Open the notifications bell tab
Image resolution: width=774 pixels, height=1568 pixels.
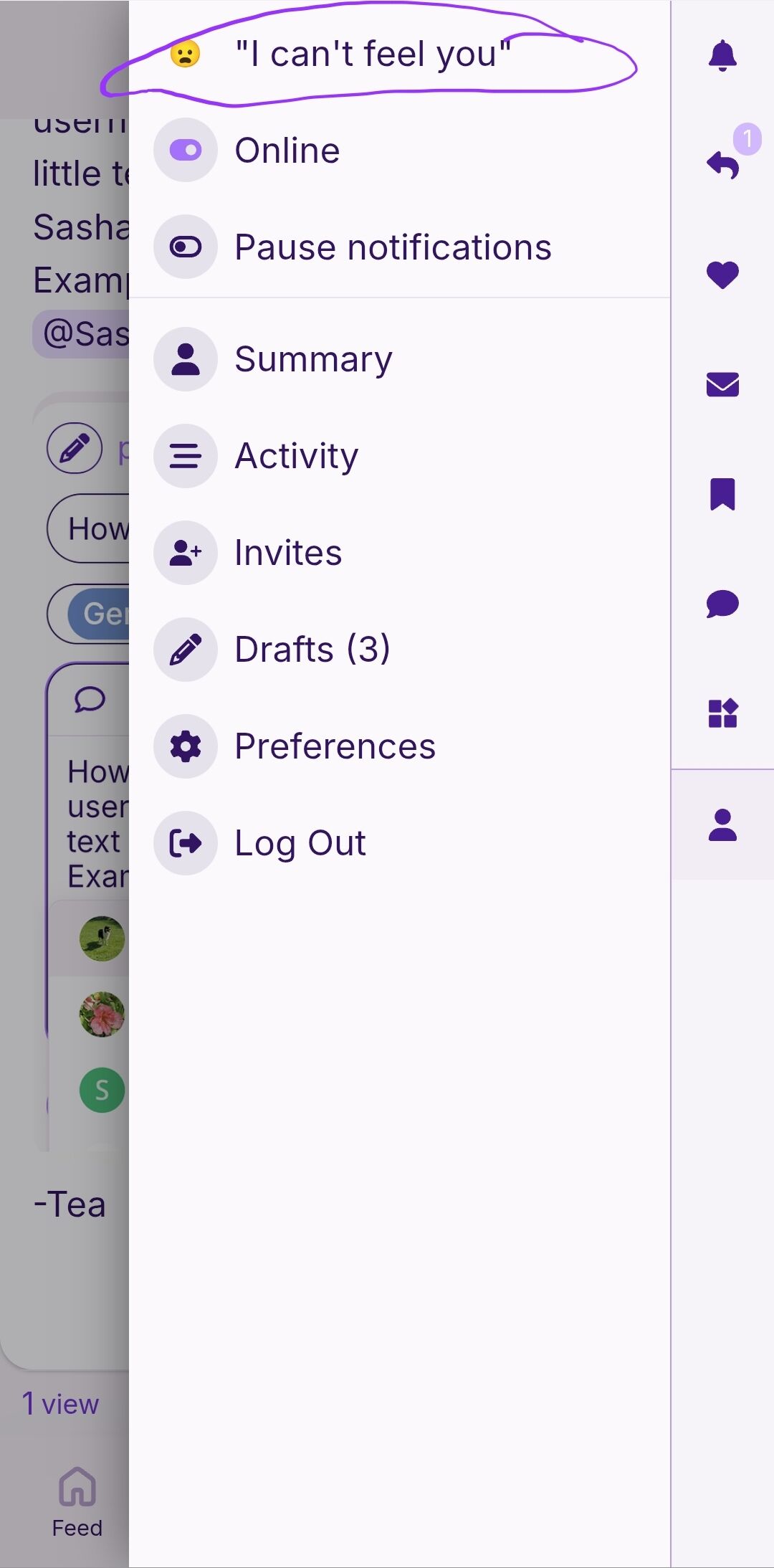(x=722, y=55)
